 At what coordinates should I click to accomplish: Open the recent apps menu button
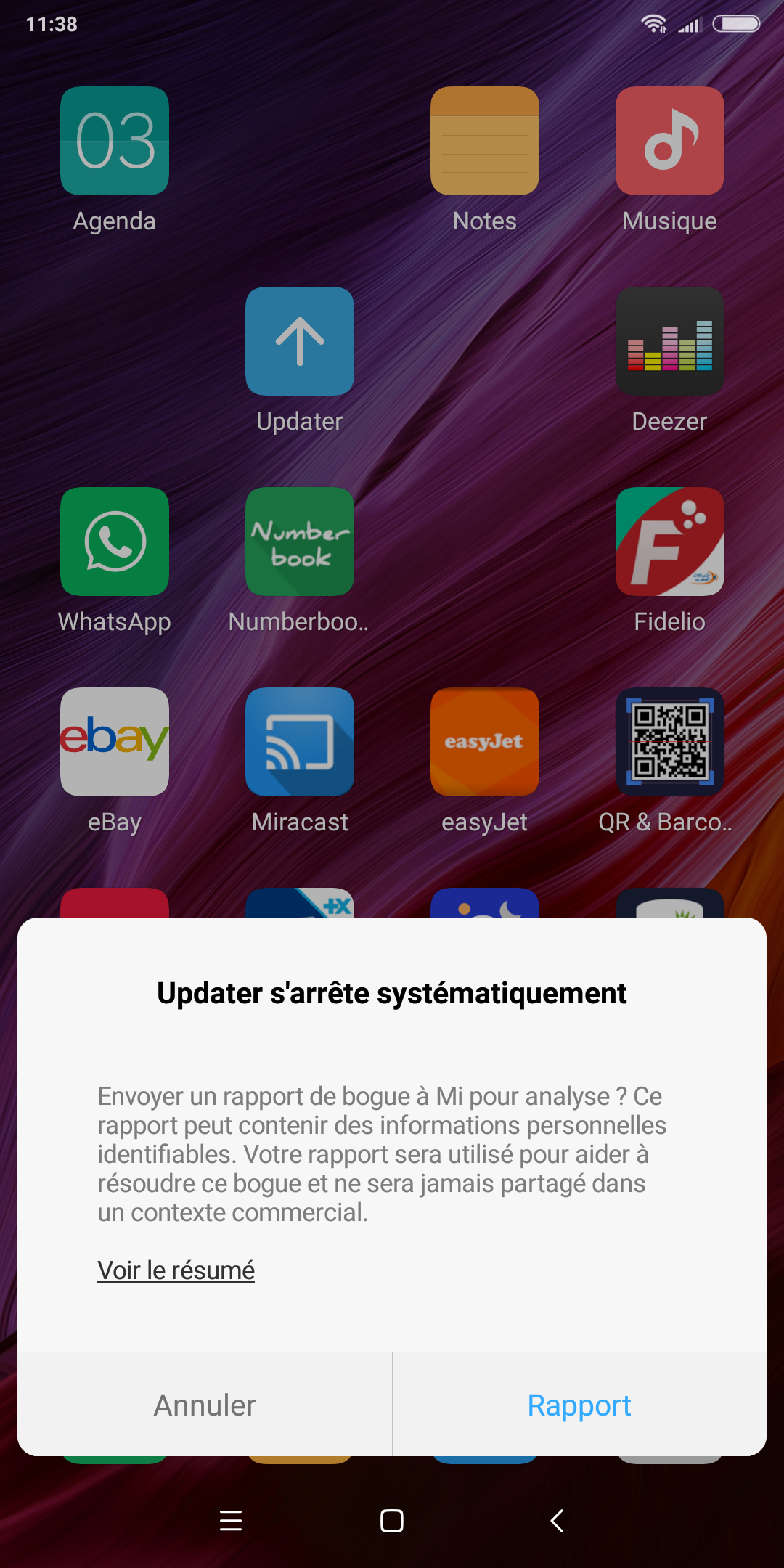(231, 1520)
